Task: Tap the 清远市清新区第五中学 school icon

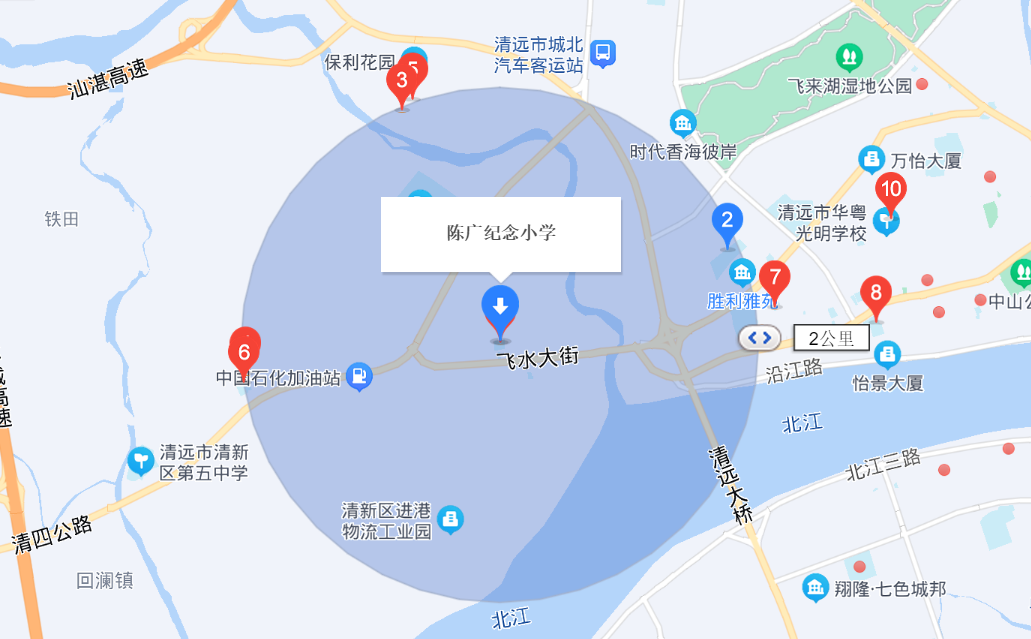Action: 140,462
